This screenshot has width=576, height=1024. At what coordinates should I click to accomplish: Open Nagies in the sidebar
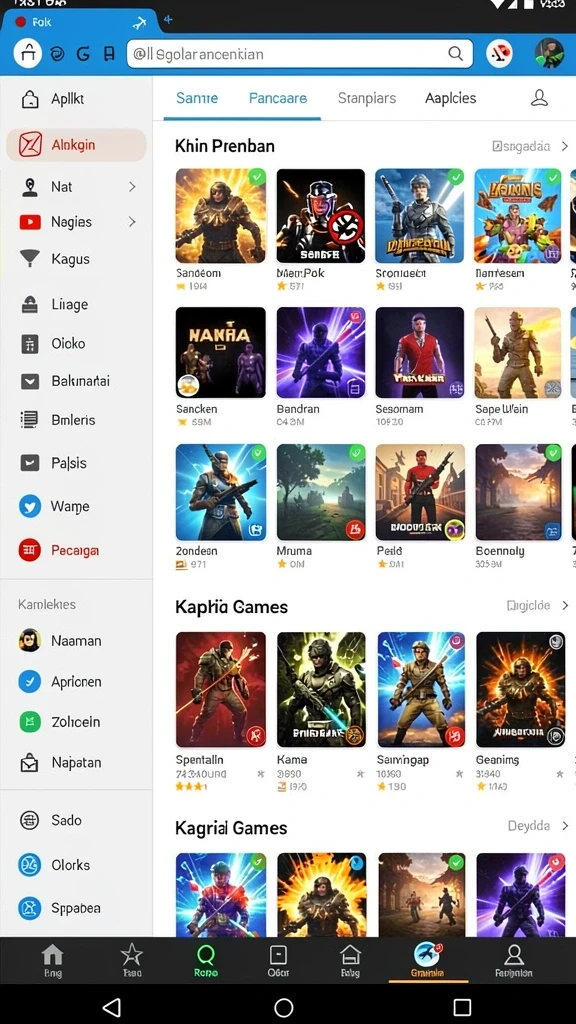[x=76, y=222]
